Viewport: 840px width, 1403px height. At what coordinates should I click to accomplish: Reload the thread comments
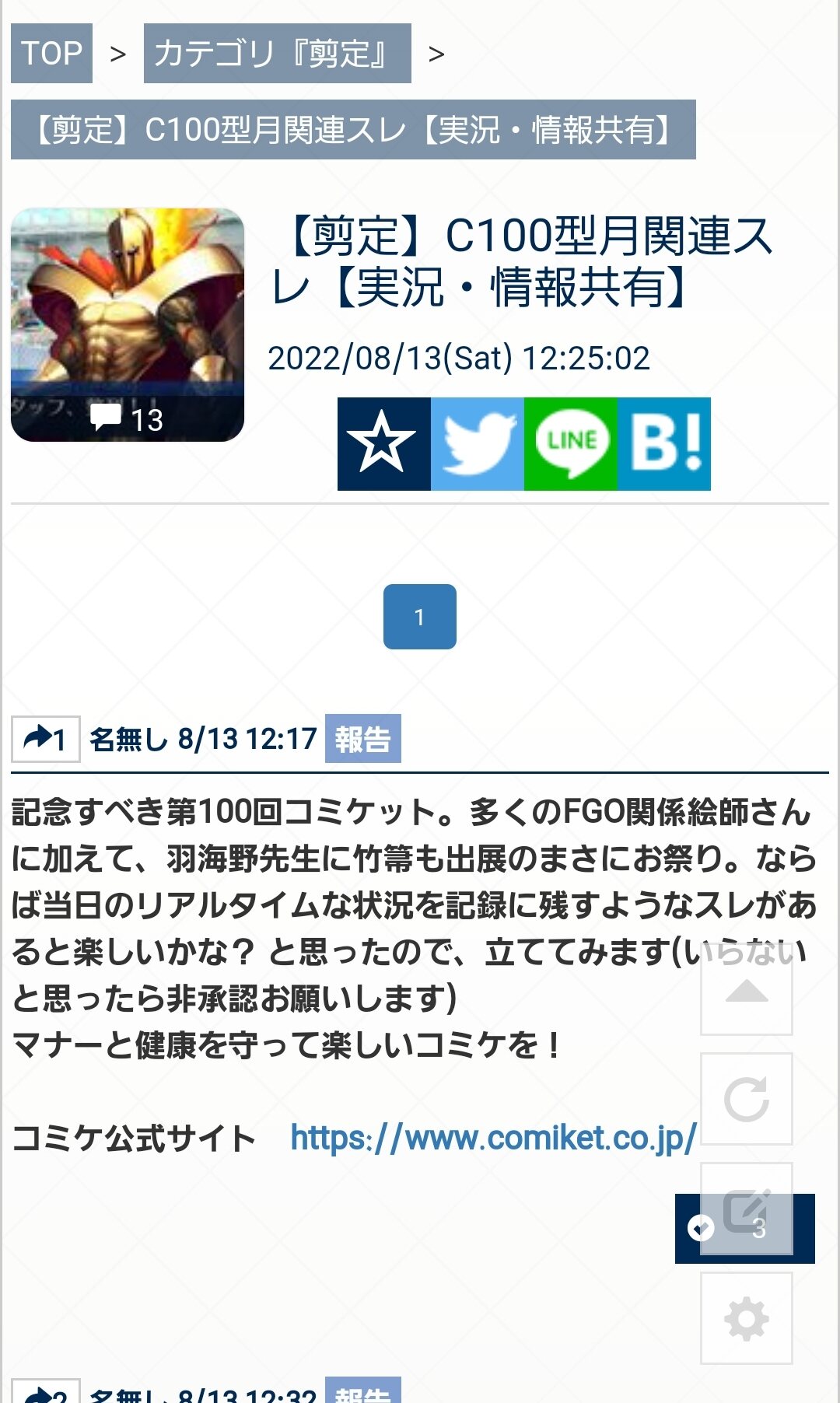click(x=746, y=1099)
